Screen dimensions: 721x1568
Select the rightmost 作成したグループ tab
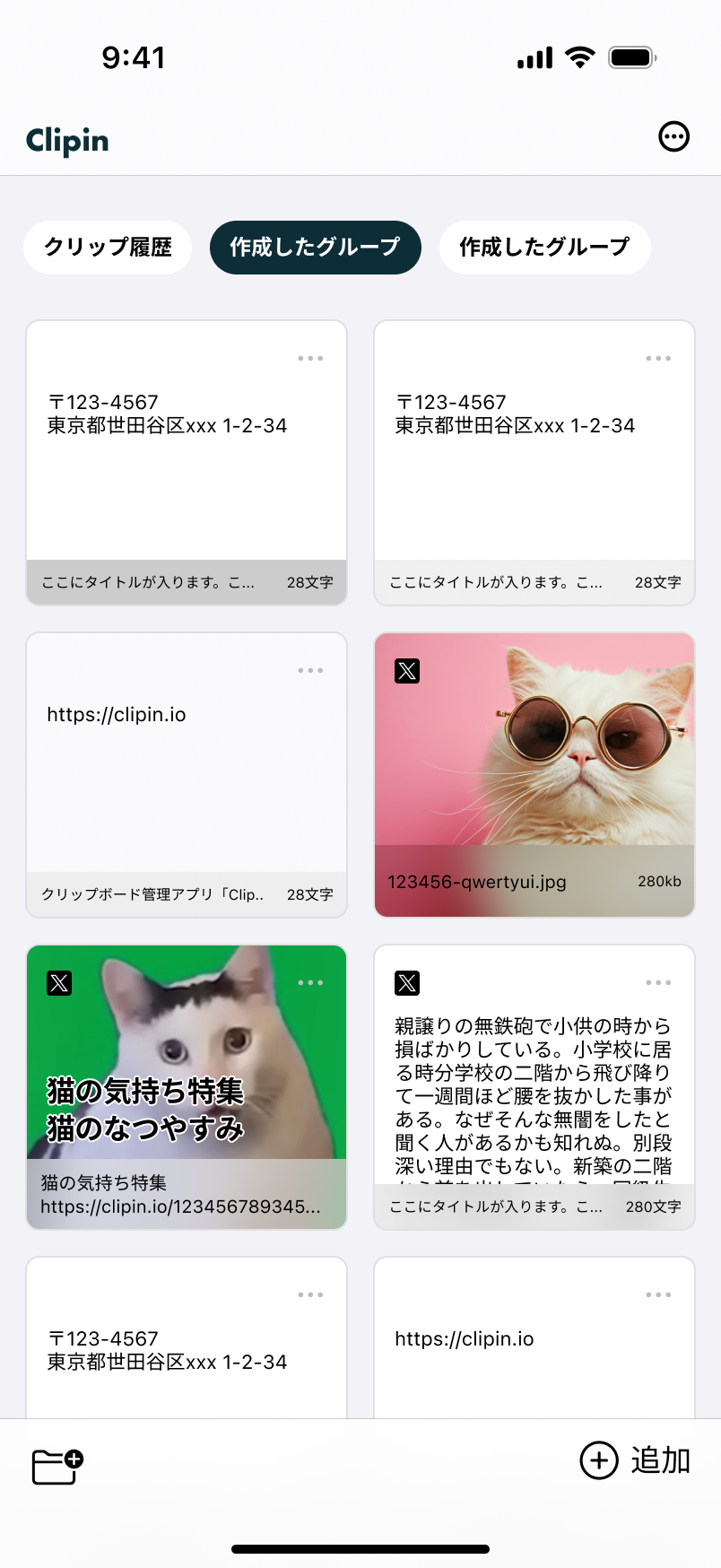(544, 247)
